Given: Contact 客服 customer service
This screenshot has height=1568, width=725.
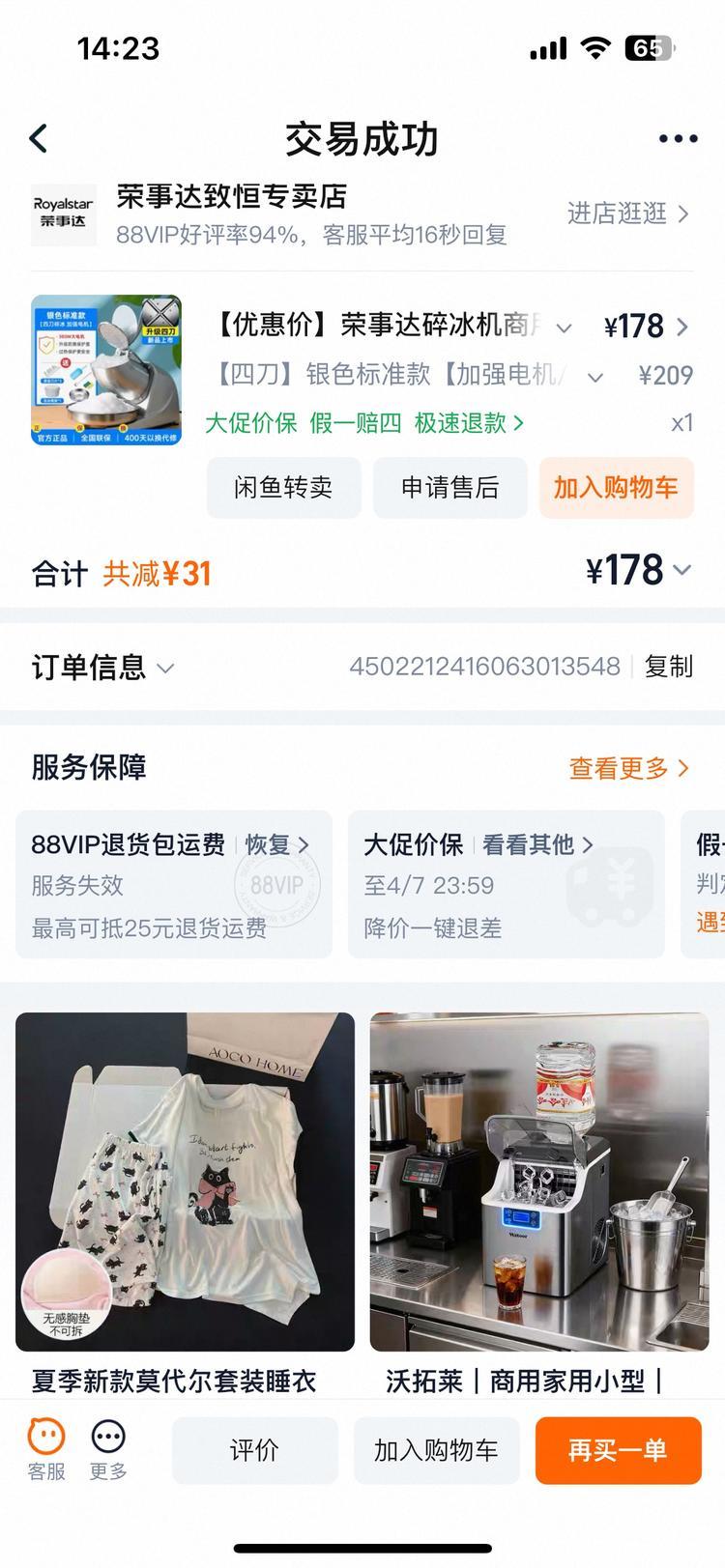Looking at the screenshot, I should click(x=46, y=1449).
